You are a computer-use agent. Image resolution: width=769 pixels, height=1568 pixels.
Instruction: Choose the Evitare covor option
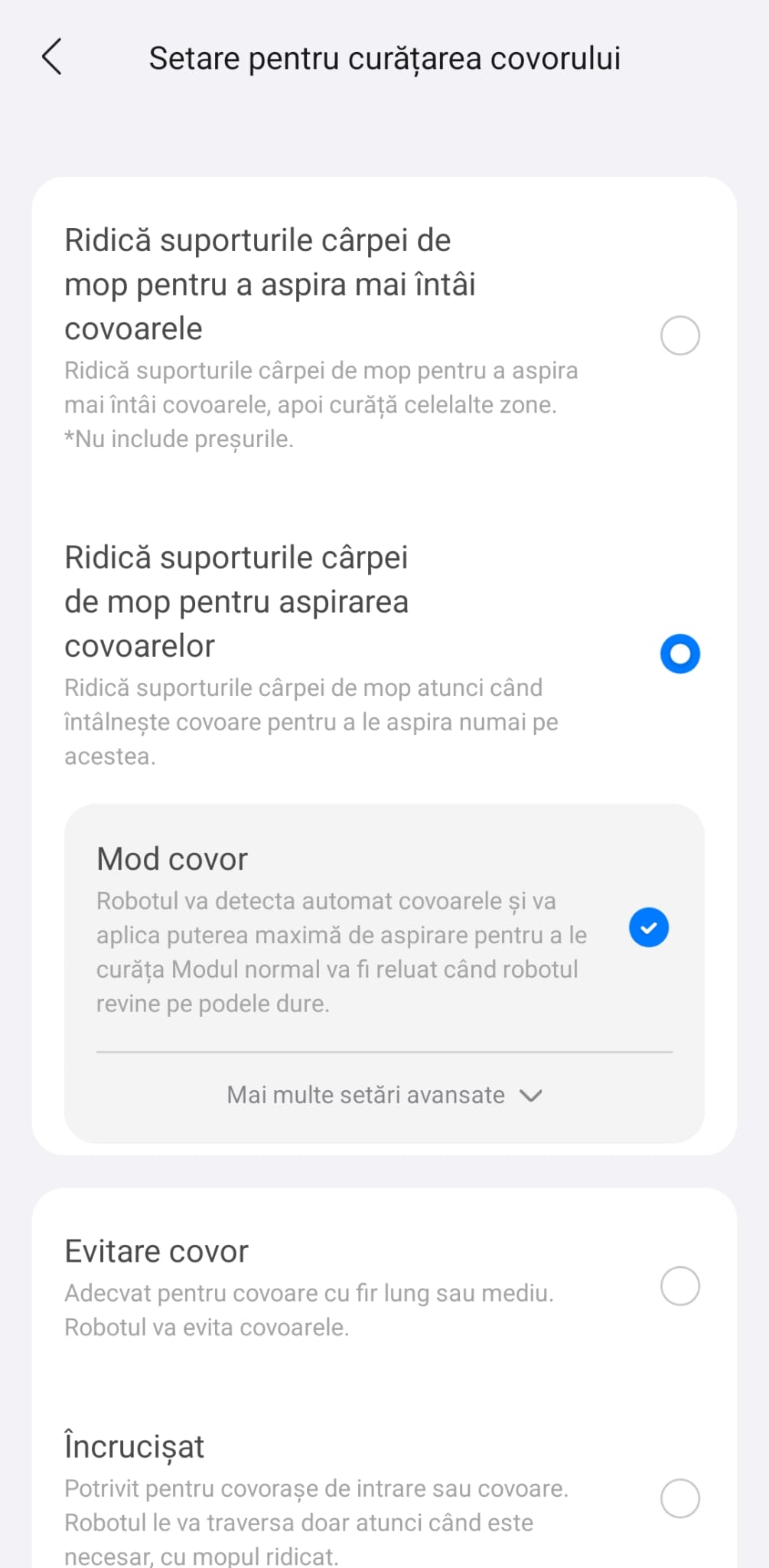point(679,1286)
